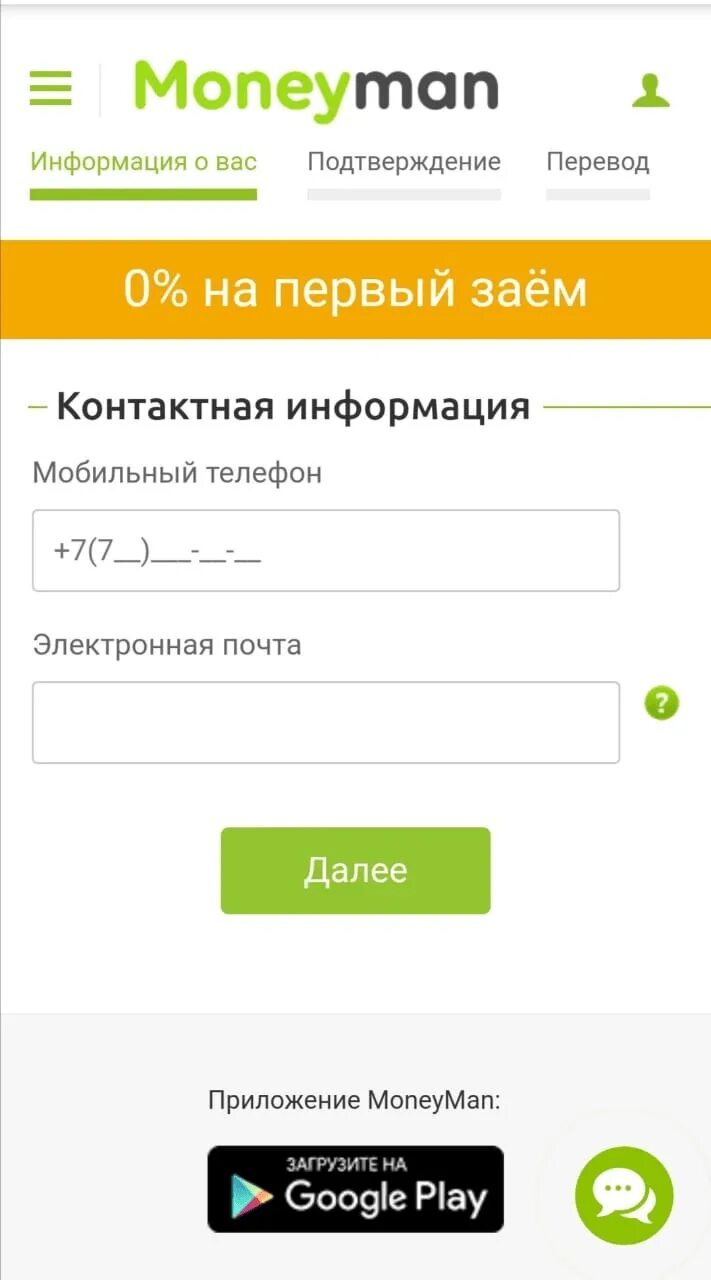The height and width of the screenshot is (1280, 711).
Task: Open the user profile icon
Action: [x=651, y=89]
